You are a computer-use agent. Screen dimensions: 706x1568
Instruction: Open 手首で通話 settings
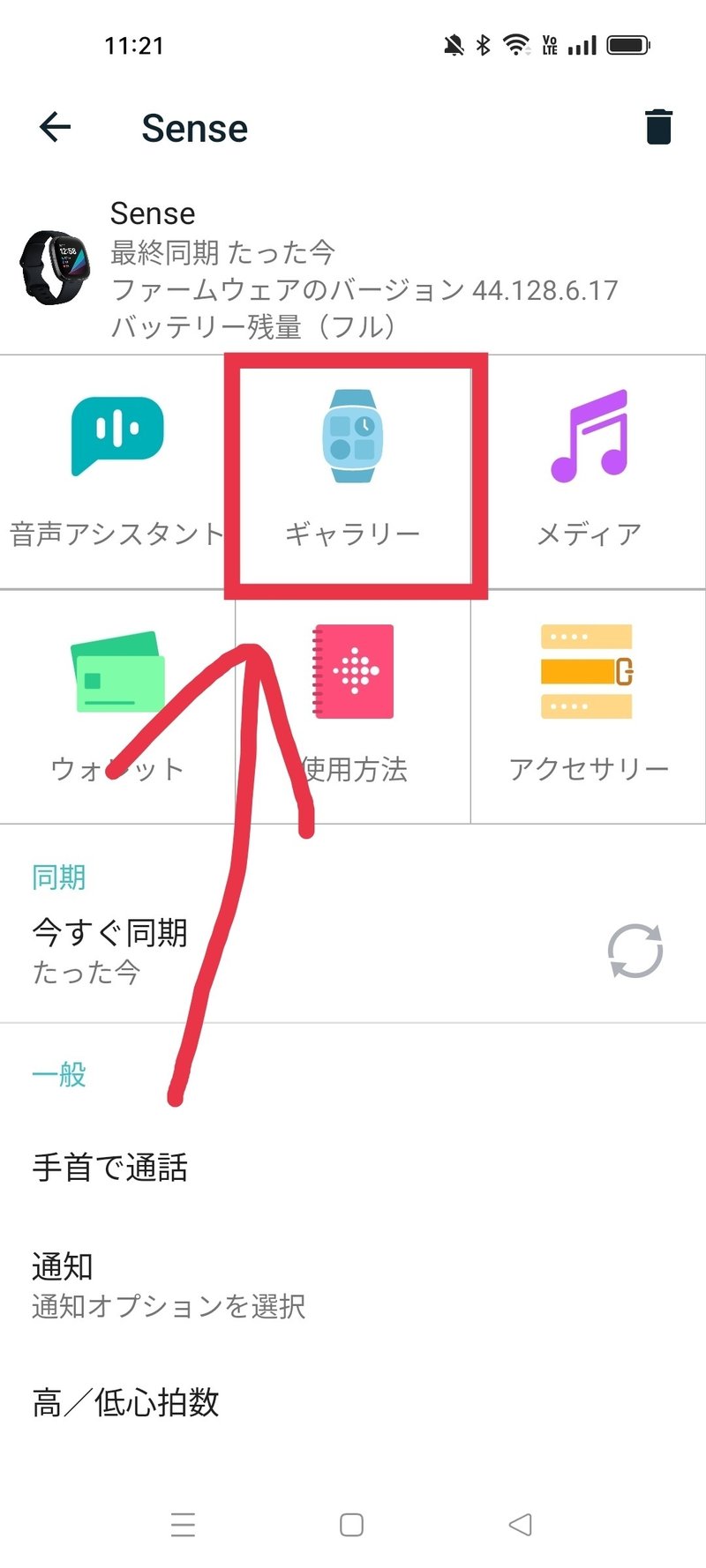pyautogui.click(x=353, y=1168)
